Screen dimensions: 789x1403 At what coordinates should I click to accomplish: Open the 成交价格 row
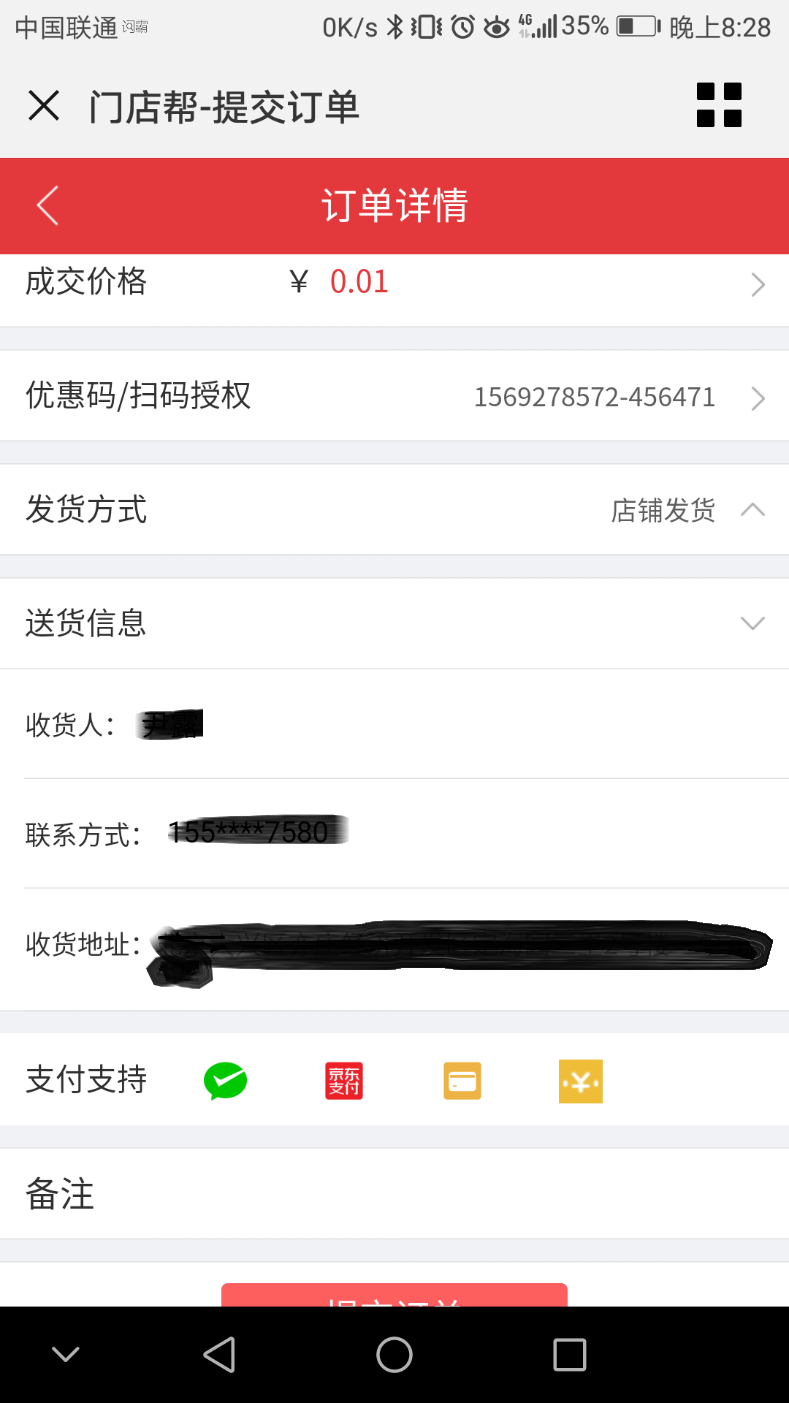tap(394, 283)
